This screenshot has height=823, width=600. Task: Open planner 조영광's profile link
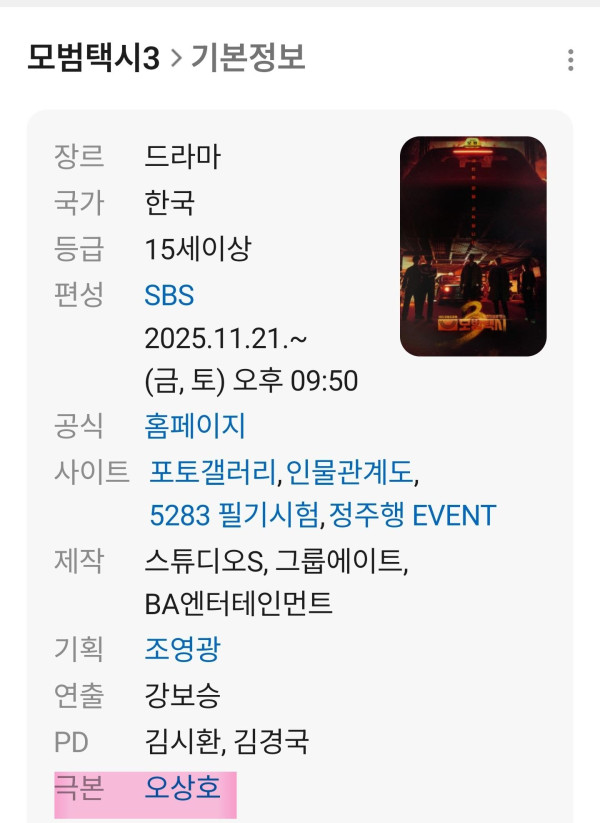click(x=182, y=649)
